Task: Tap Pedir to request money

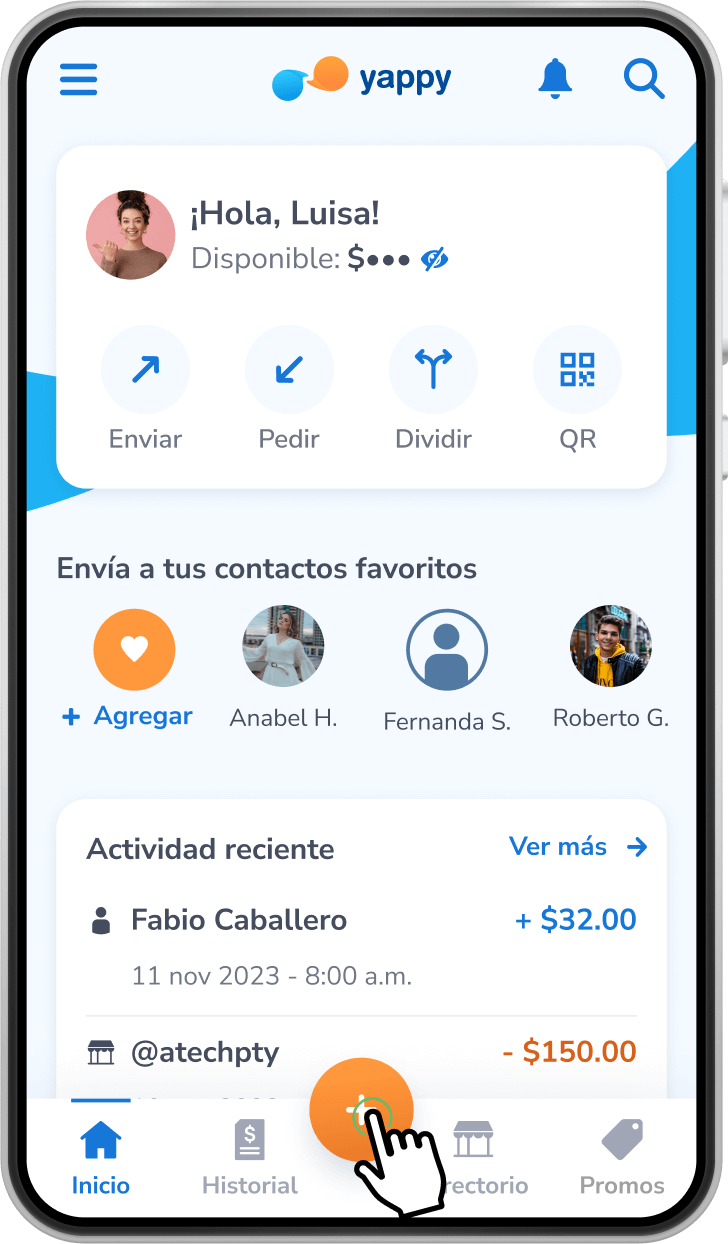Action: point(289,371)
